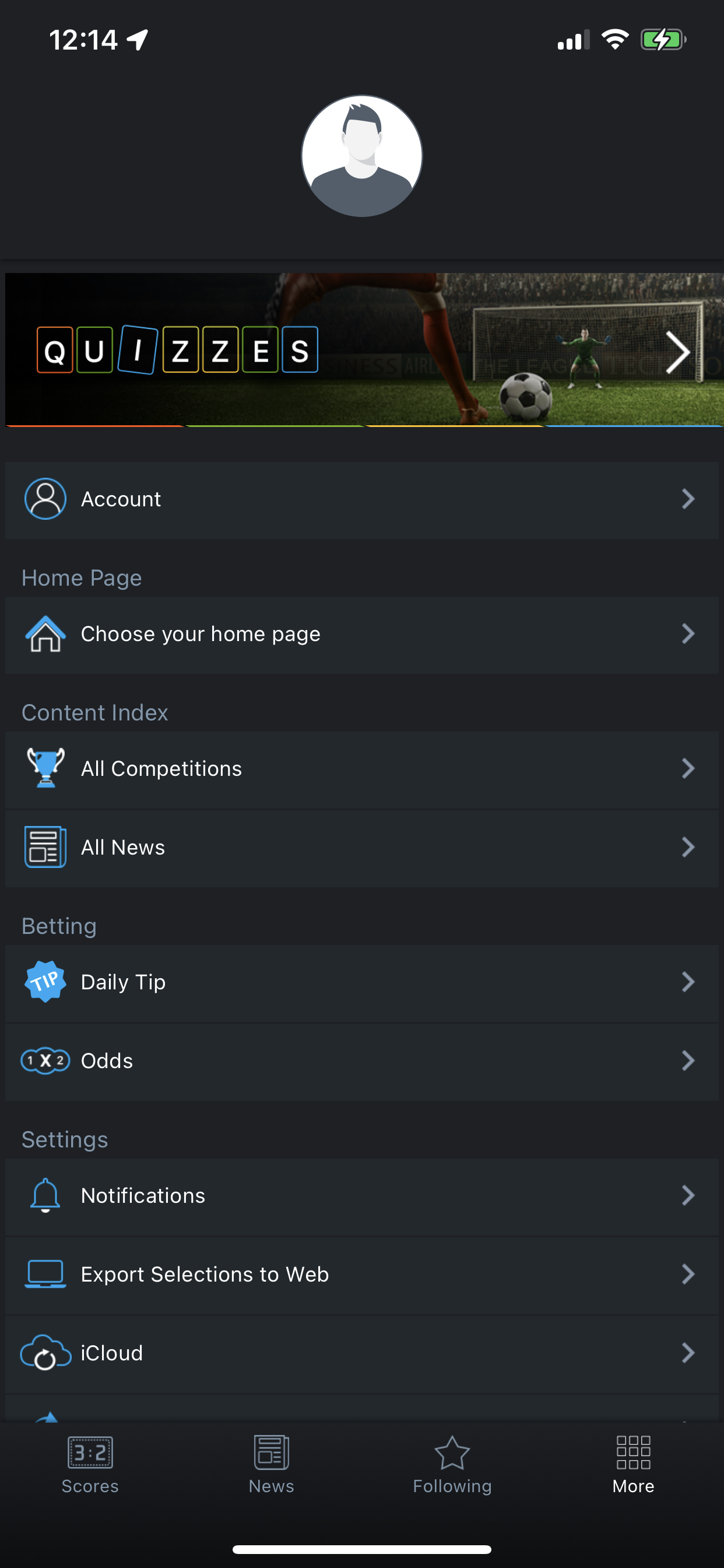This screenshot has width=724, height=1568.
Task: Open Export Selections to Web
Action: click(362, 1275)
